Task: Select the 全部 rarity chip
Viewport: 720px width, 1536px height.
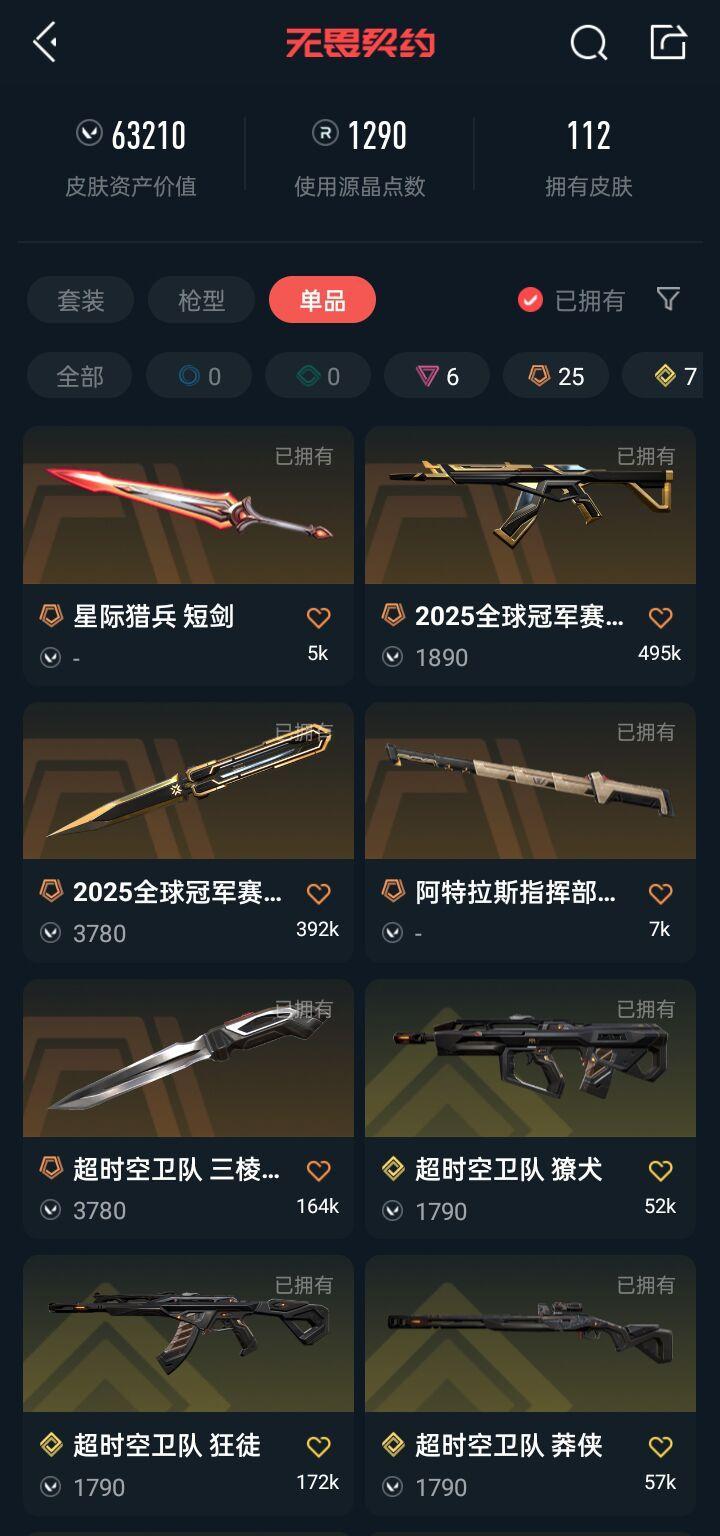Action: [x=80, y=376]
